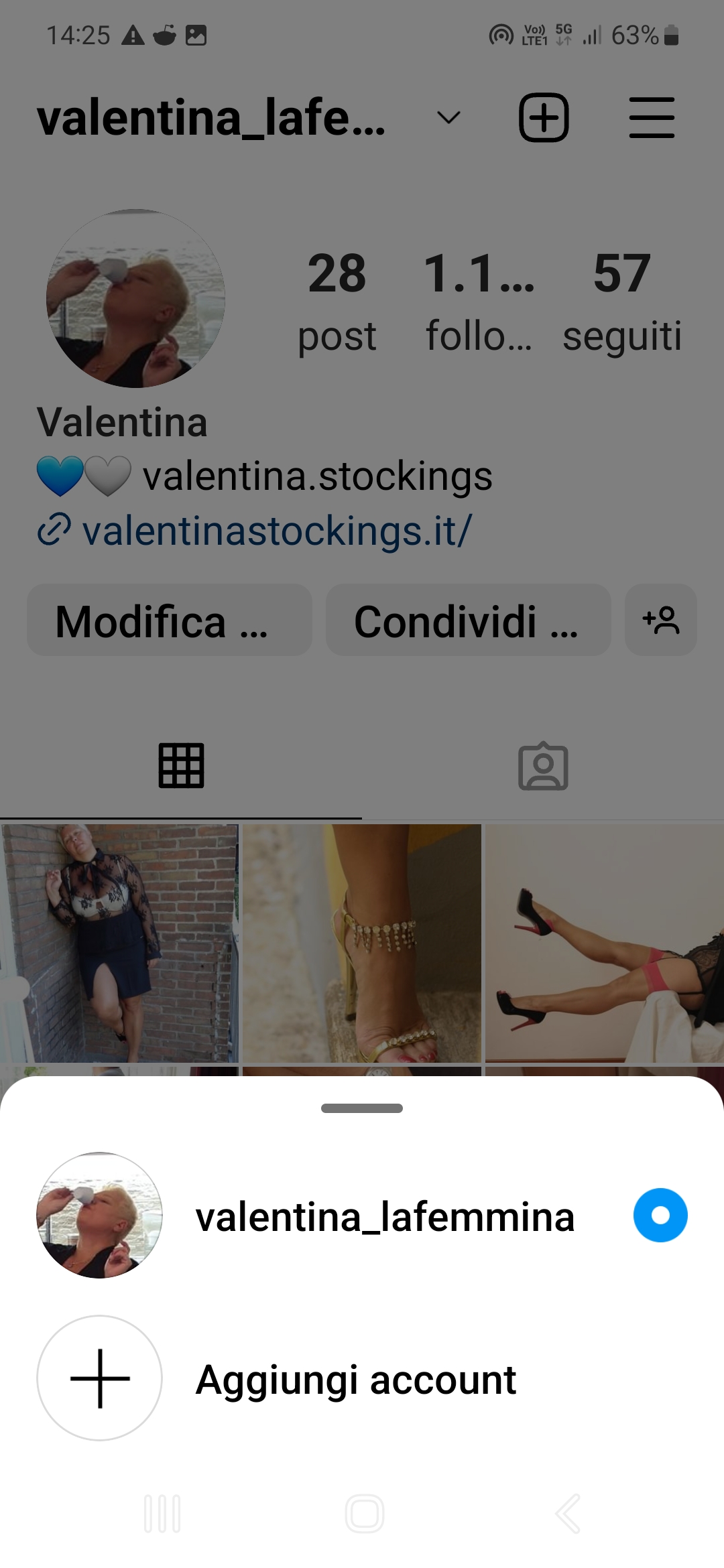Tap the selected account radio indicator
Screen dimensions: 724x1568
coord(660,1216)
